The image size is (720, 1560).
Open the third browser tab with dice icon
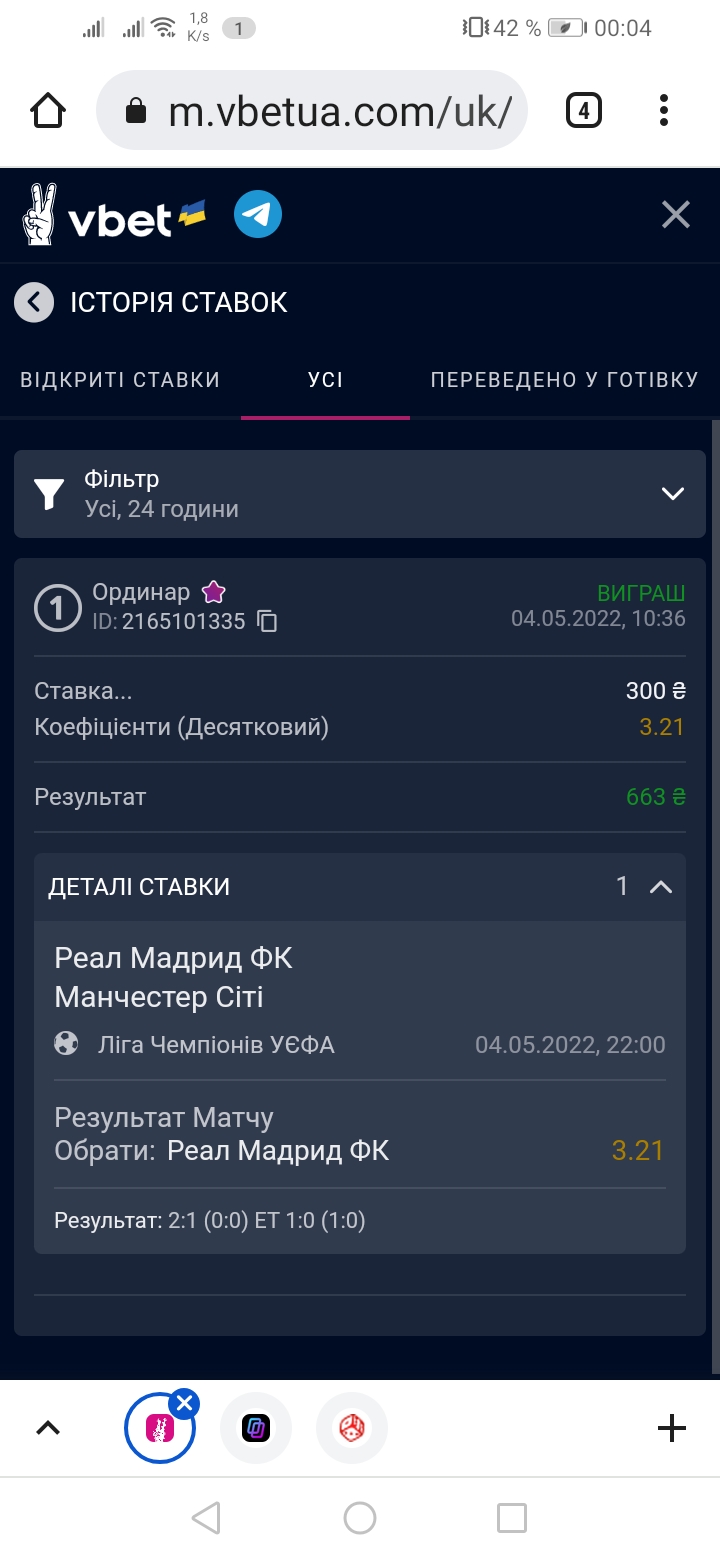(352, 1428)
